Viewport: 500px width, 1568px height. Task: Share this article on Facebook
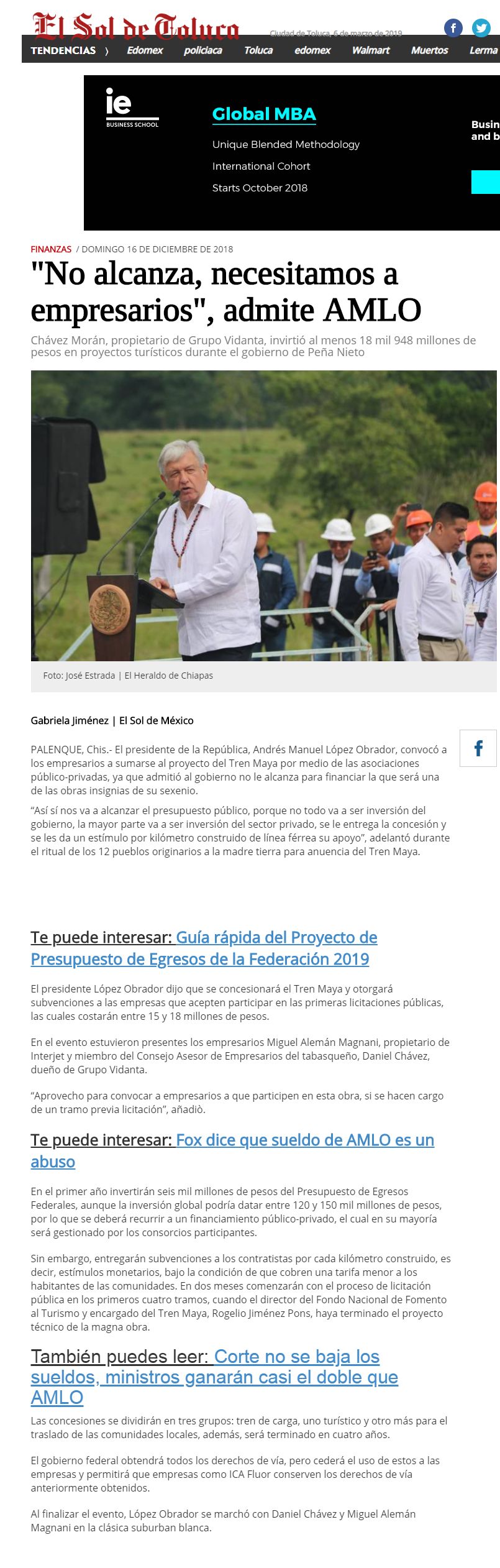478,748
